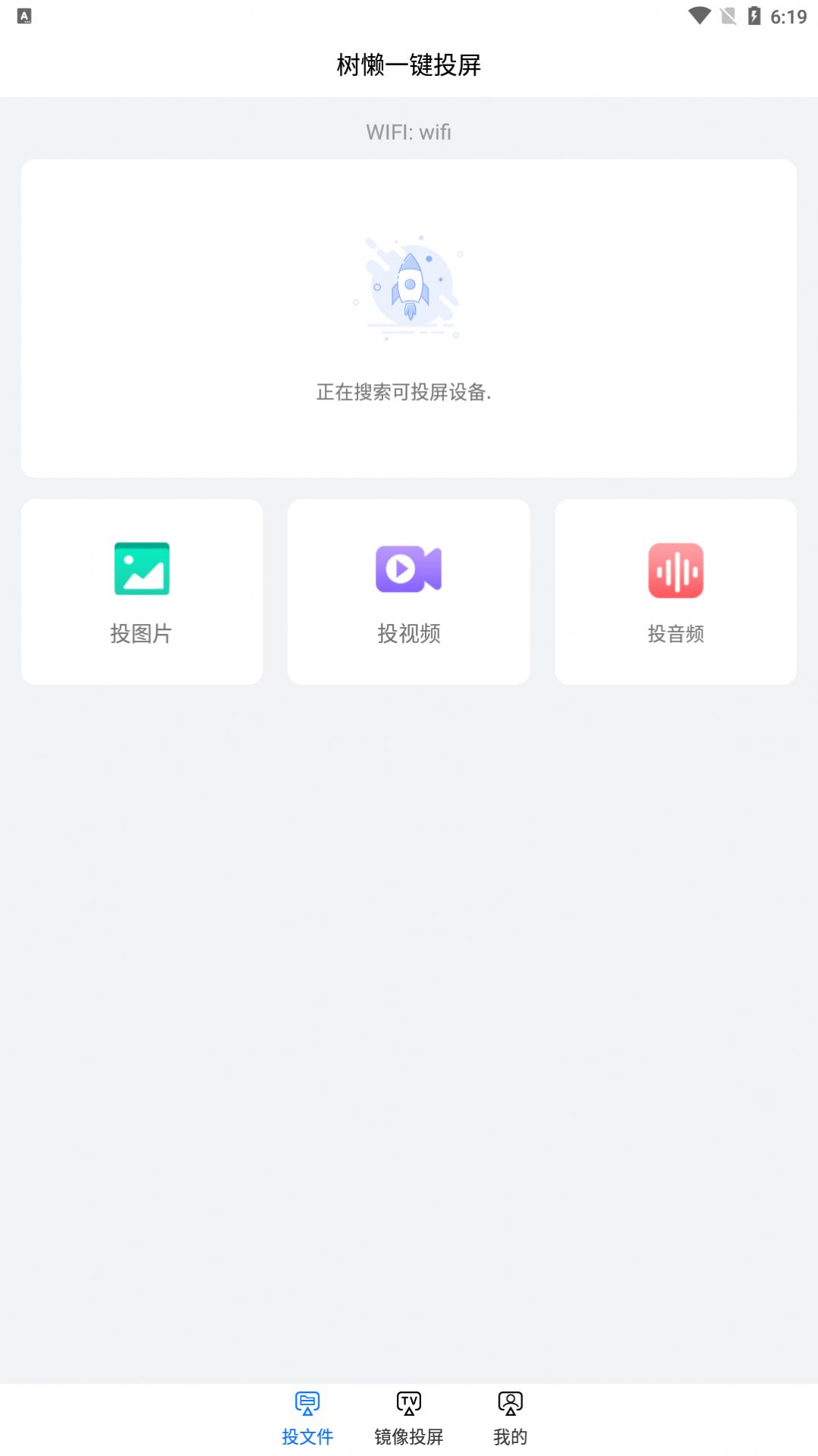Tap the device search panel area
The height and width of the screenshot is (1456, 818).
point(408,317)
